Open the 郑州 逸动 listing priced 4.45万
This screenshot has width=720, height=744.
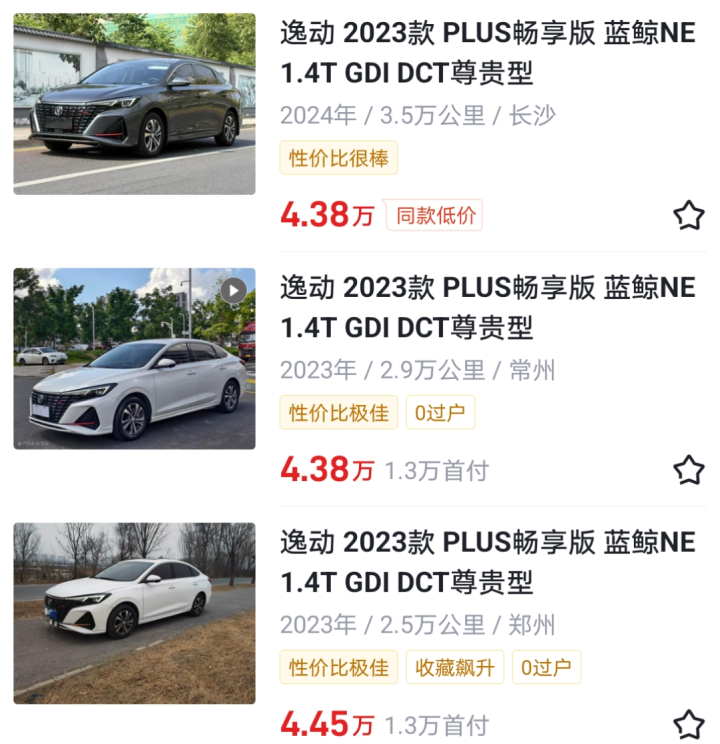[x=486, y=562]
